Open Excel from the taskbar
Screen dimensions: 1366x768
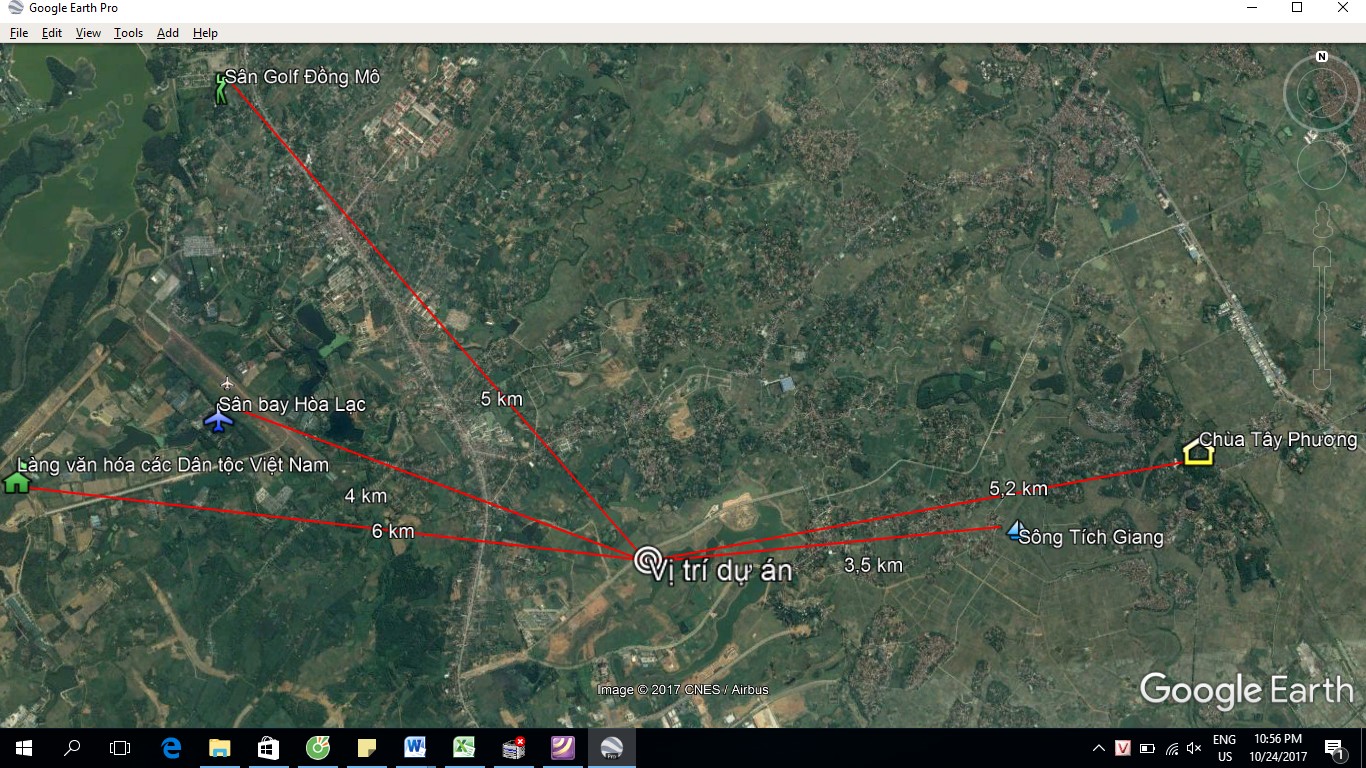click(x=464, y=747)
